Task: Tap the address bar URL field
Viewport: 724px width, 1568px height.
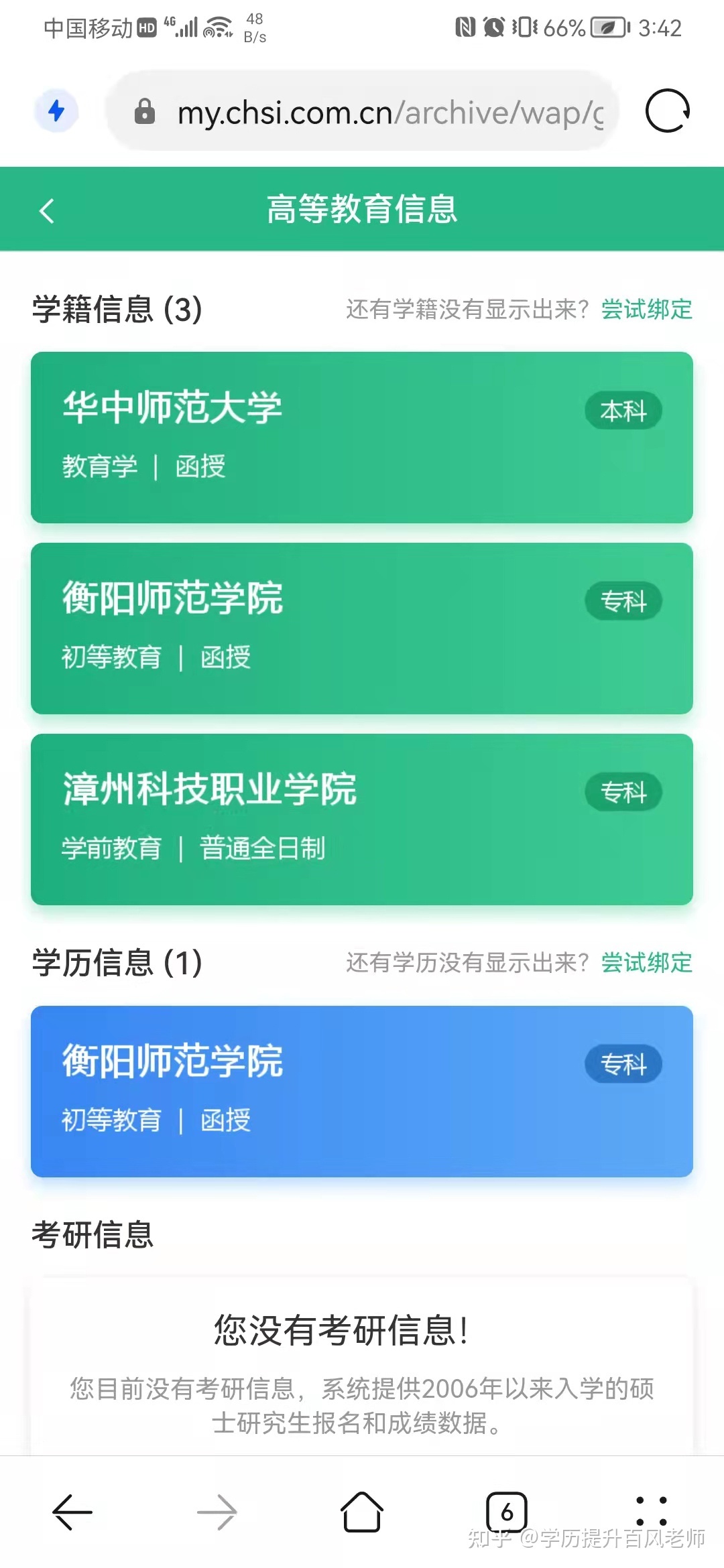Action: click(x=362, y=111)
